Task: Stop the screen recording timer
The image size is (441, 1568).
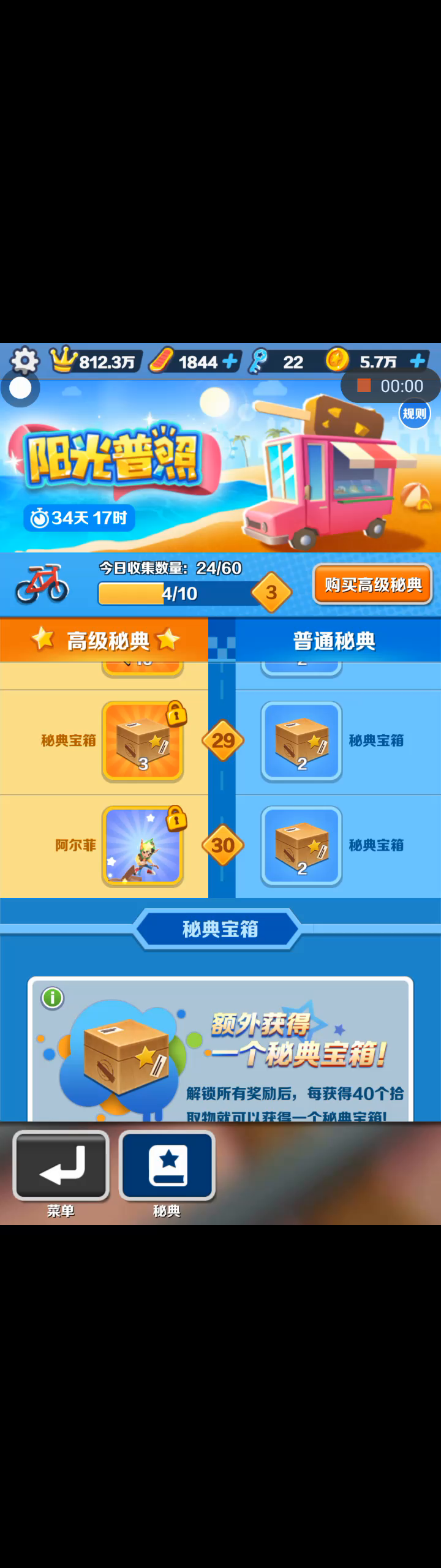Action: coord(364,385)
